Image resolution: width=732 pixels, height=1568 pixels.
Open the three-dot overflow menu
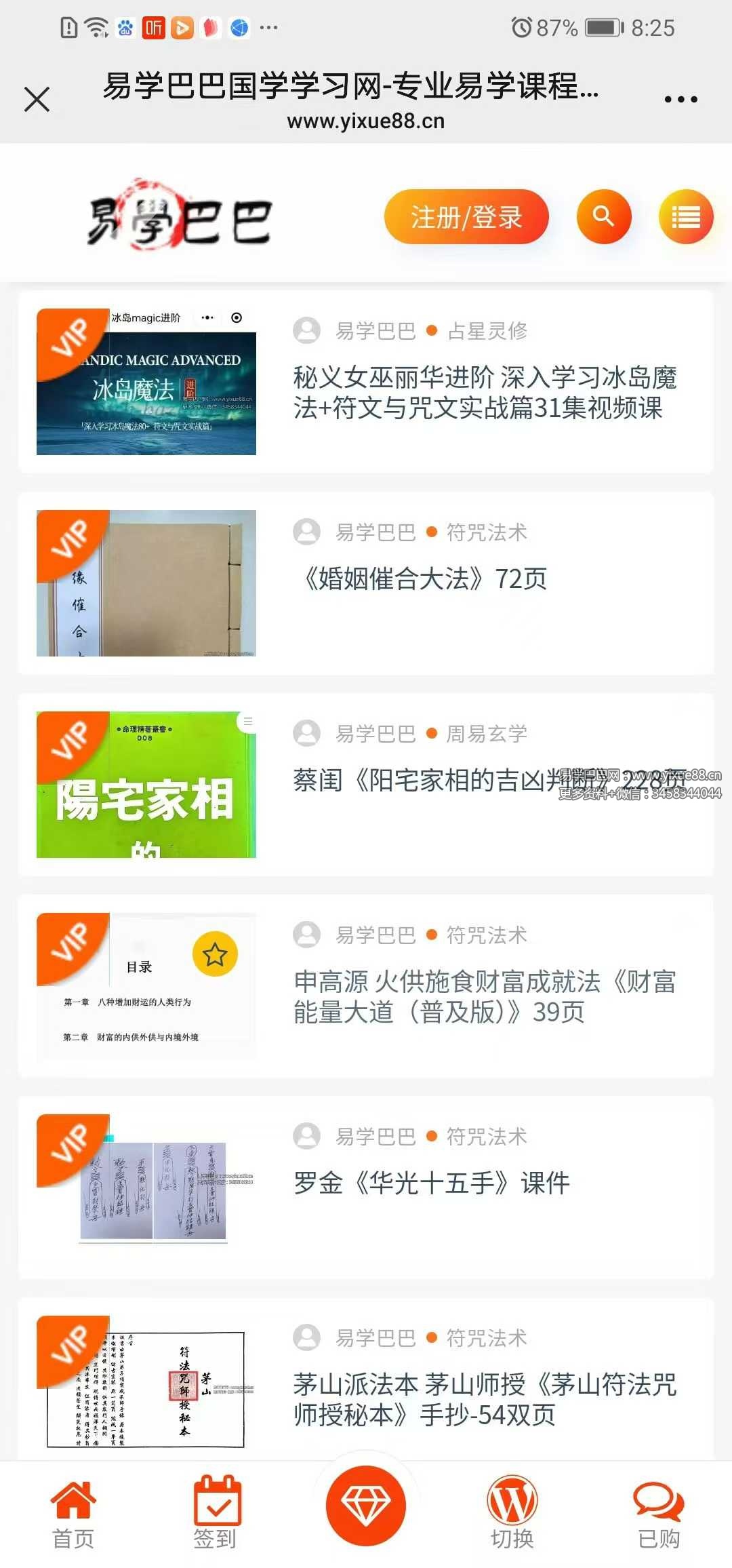(680, 99)
